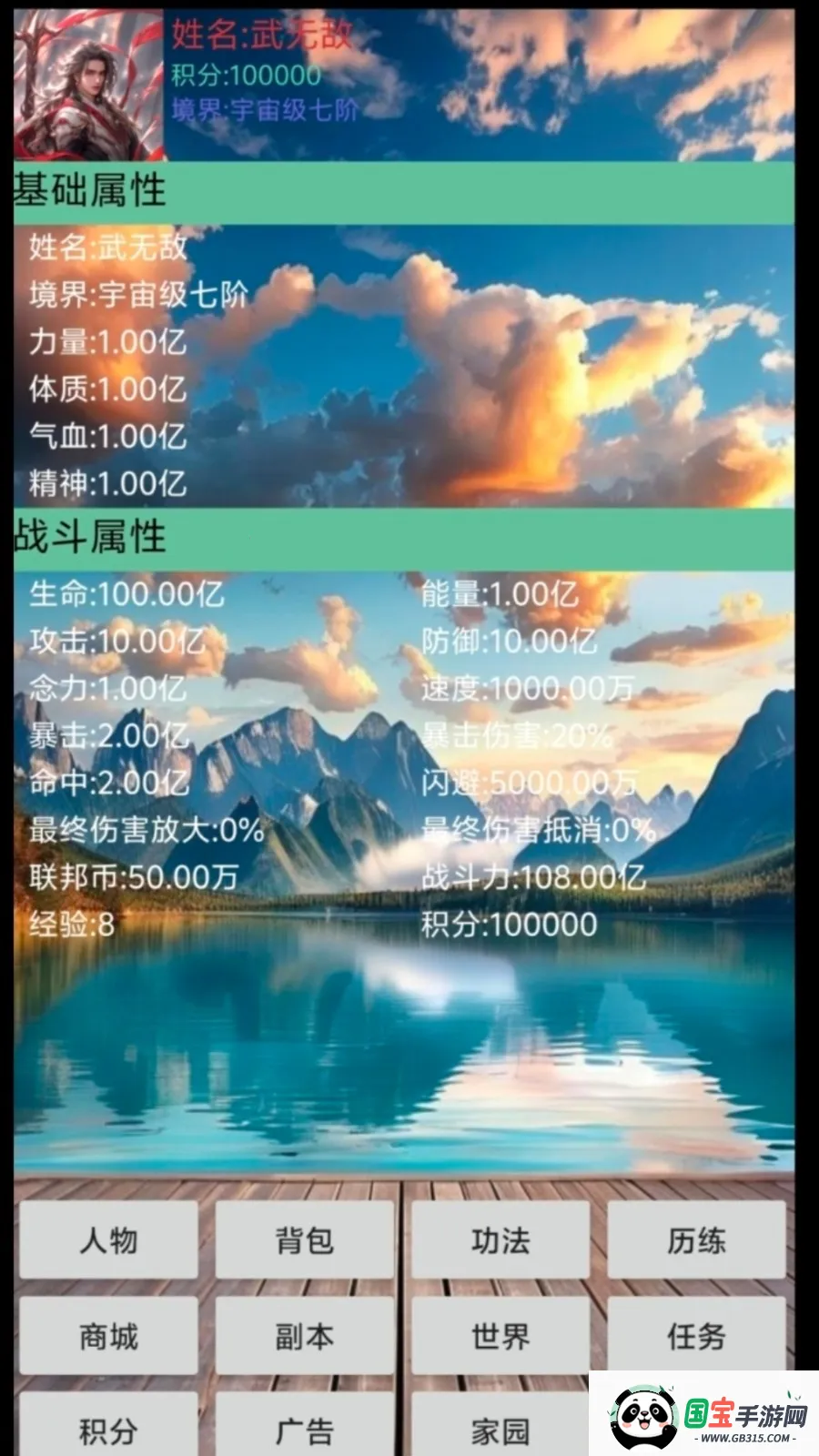Click the character avatar portrait of 武无敌
The image size is (819, 1456).
[85, 82]
